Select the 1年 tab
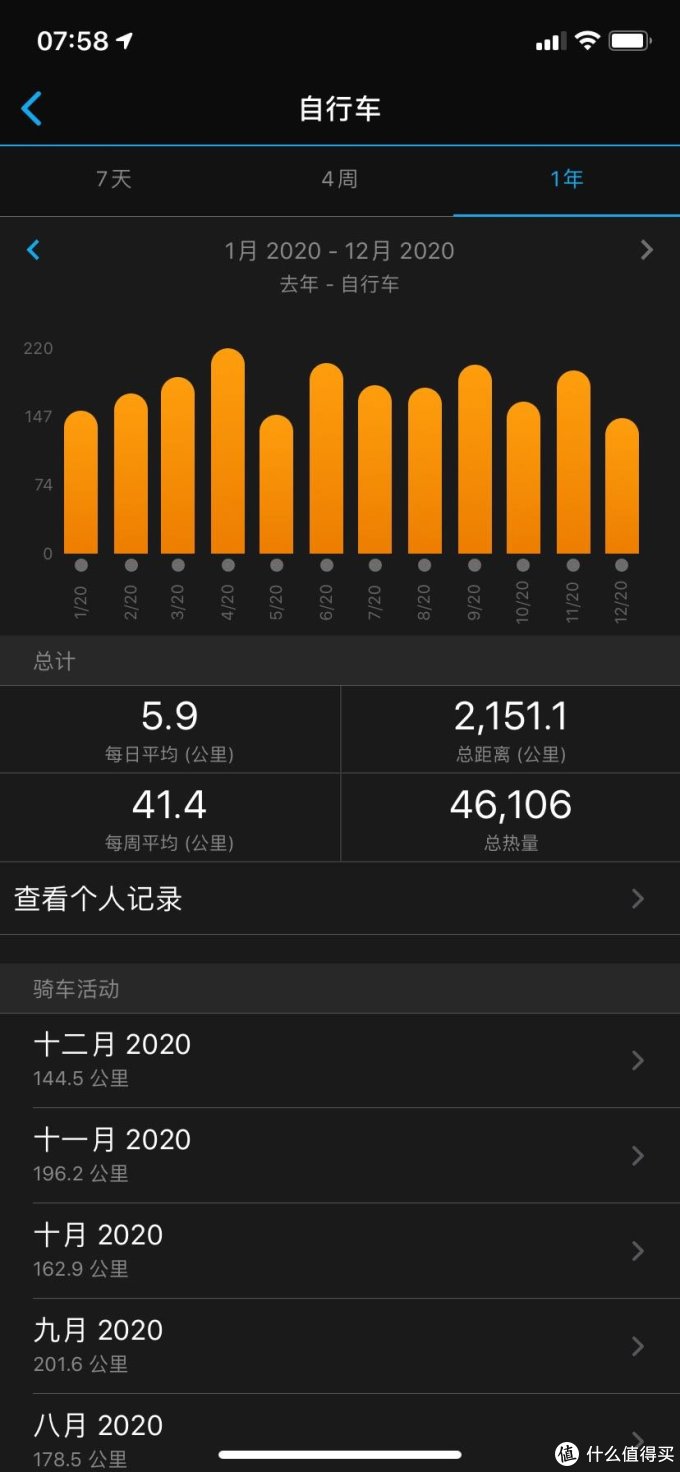This screenshot has width=680, height=1472. (x=566, y=180)
